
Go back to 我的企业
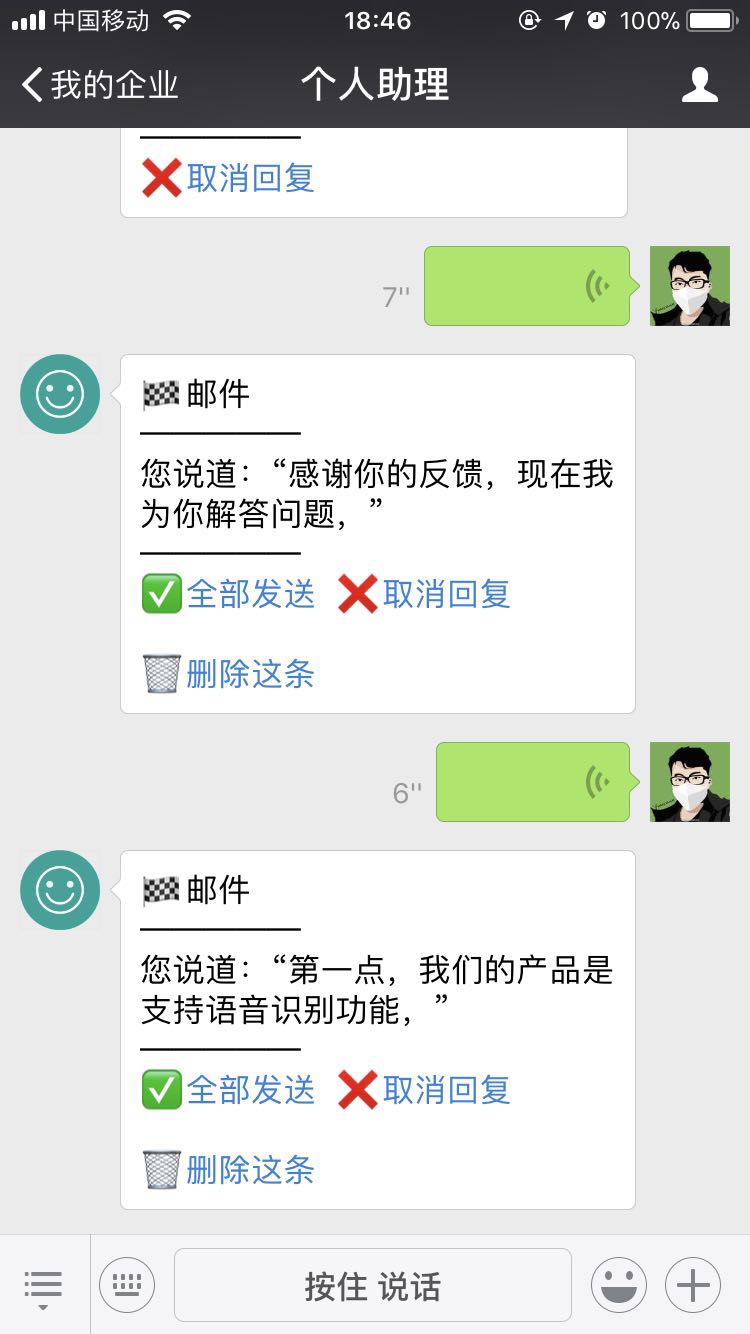(100, 85)
